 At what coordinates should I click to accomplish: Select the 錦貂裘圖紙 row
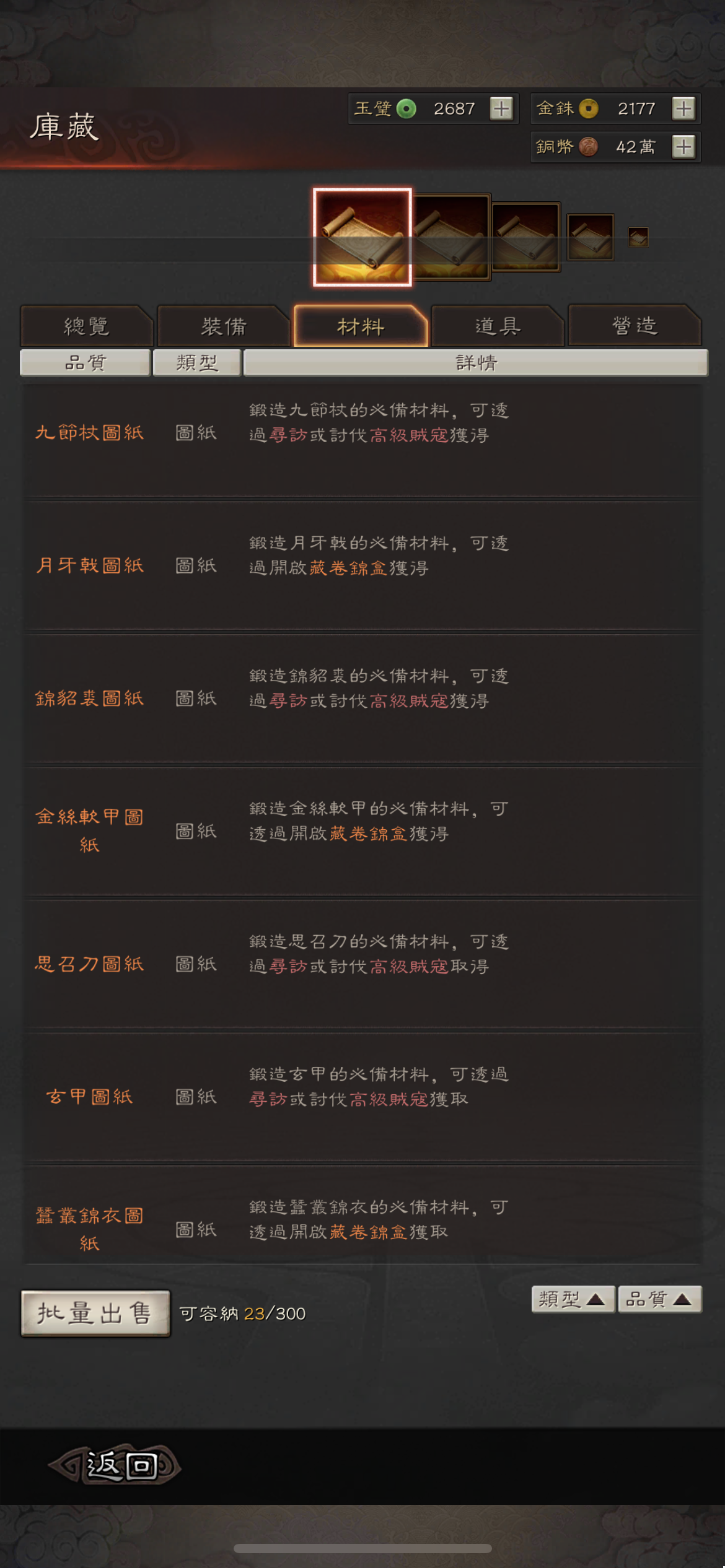(x=362, y=699)
